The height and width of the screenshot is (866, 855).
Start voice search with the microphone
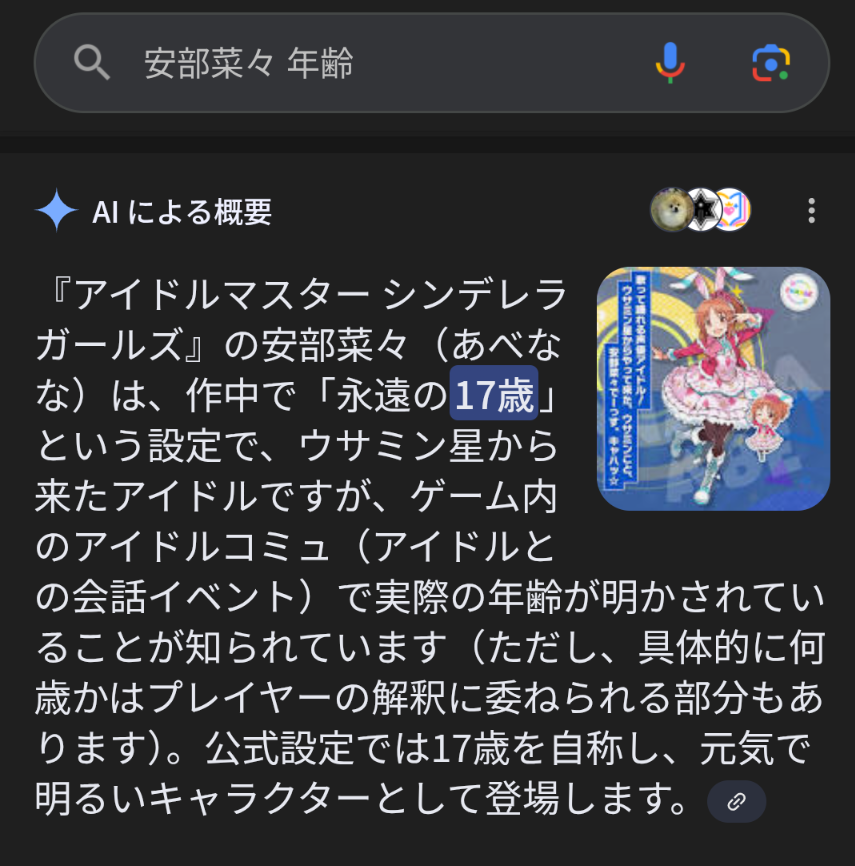pos(670,64)
